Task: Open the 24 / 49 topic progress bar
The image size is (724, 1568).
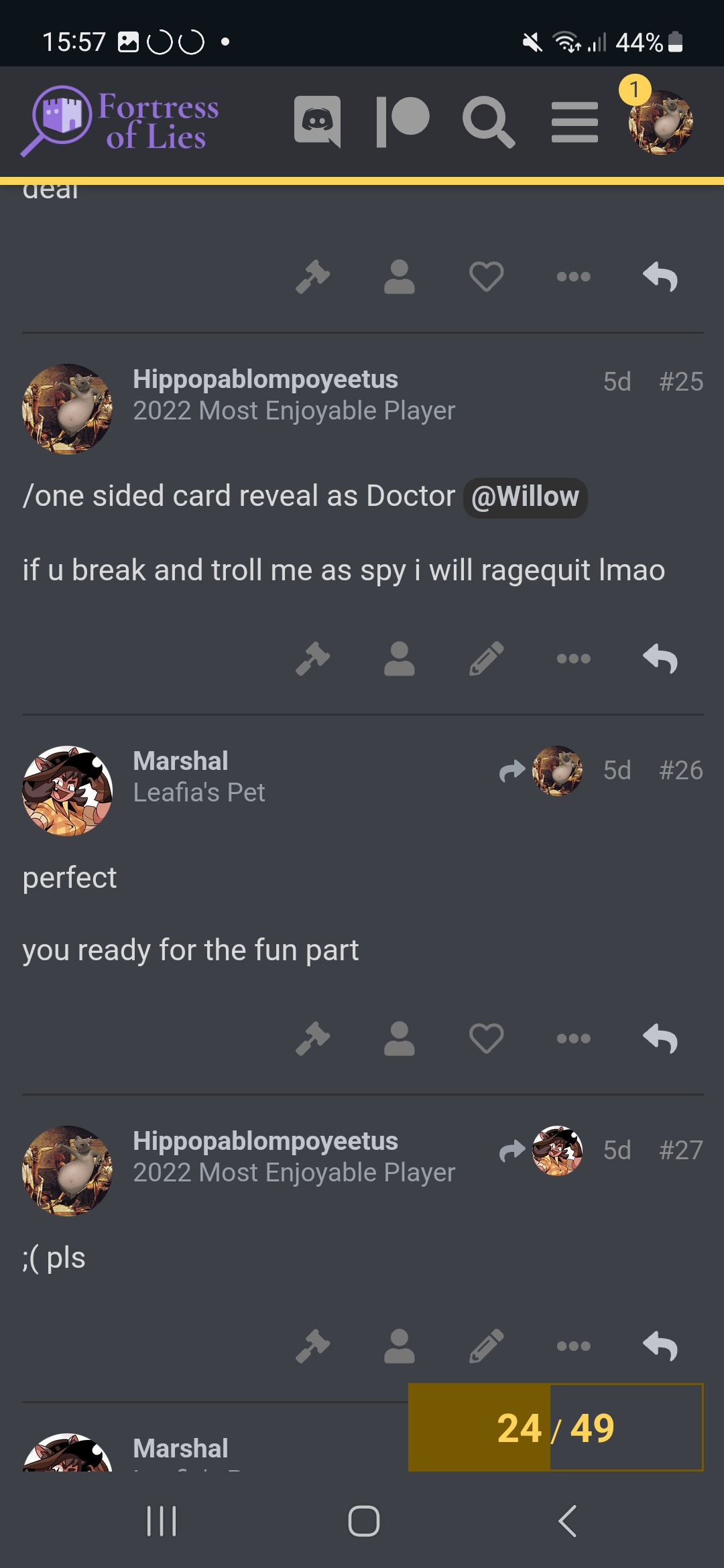Action: (556, 1427)
